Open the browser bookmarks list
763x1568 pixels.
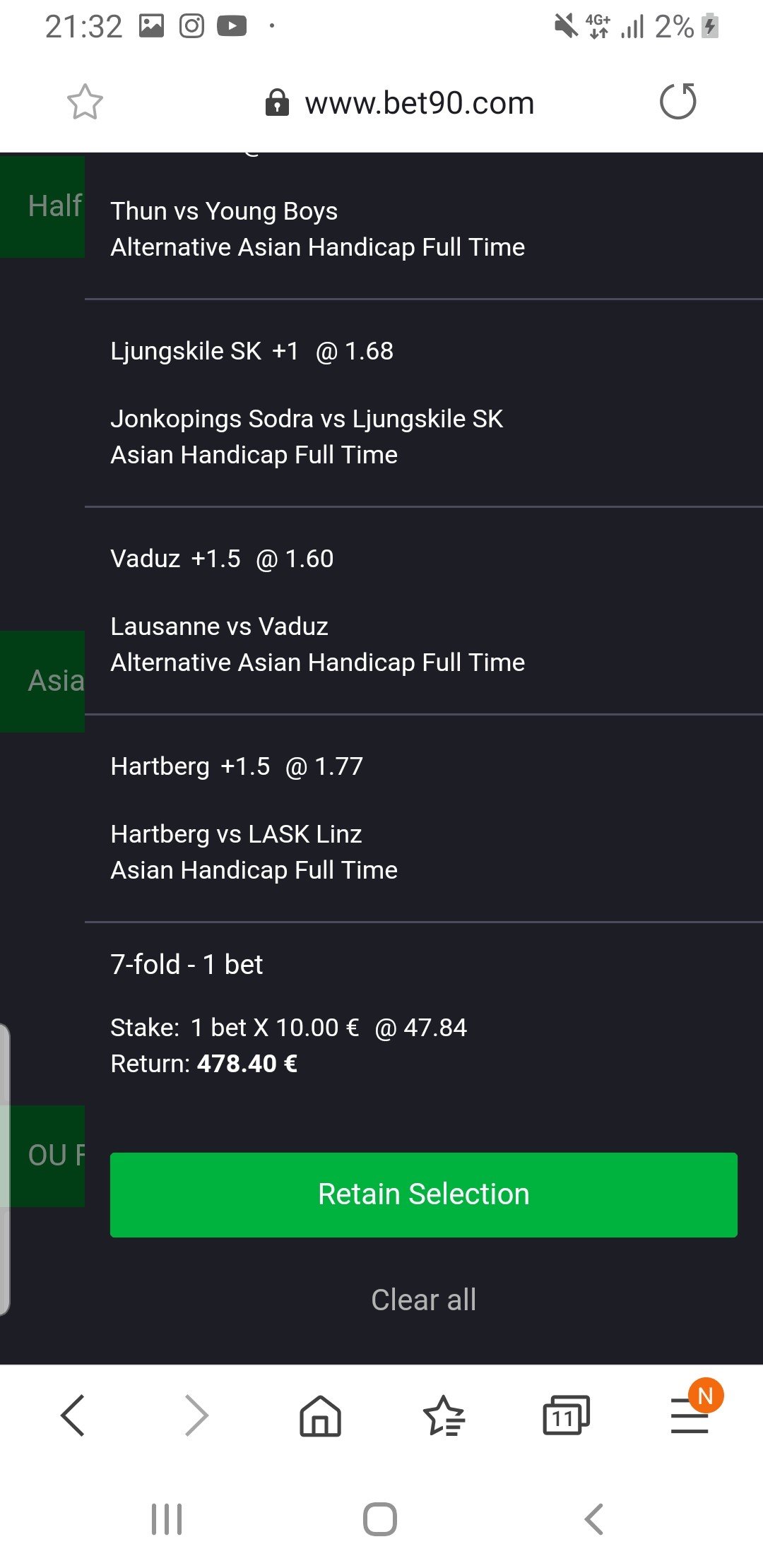[444, 1415]
